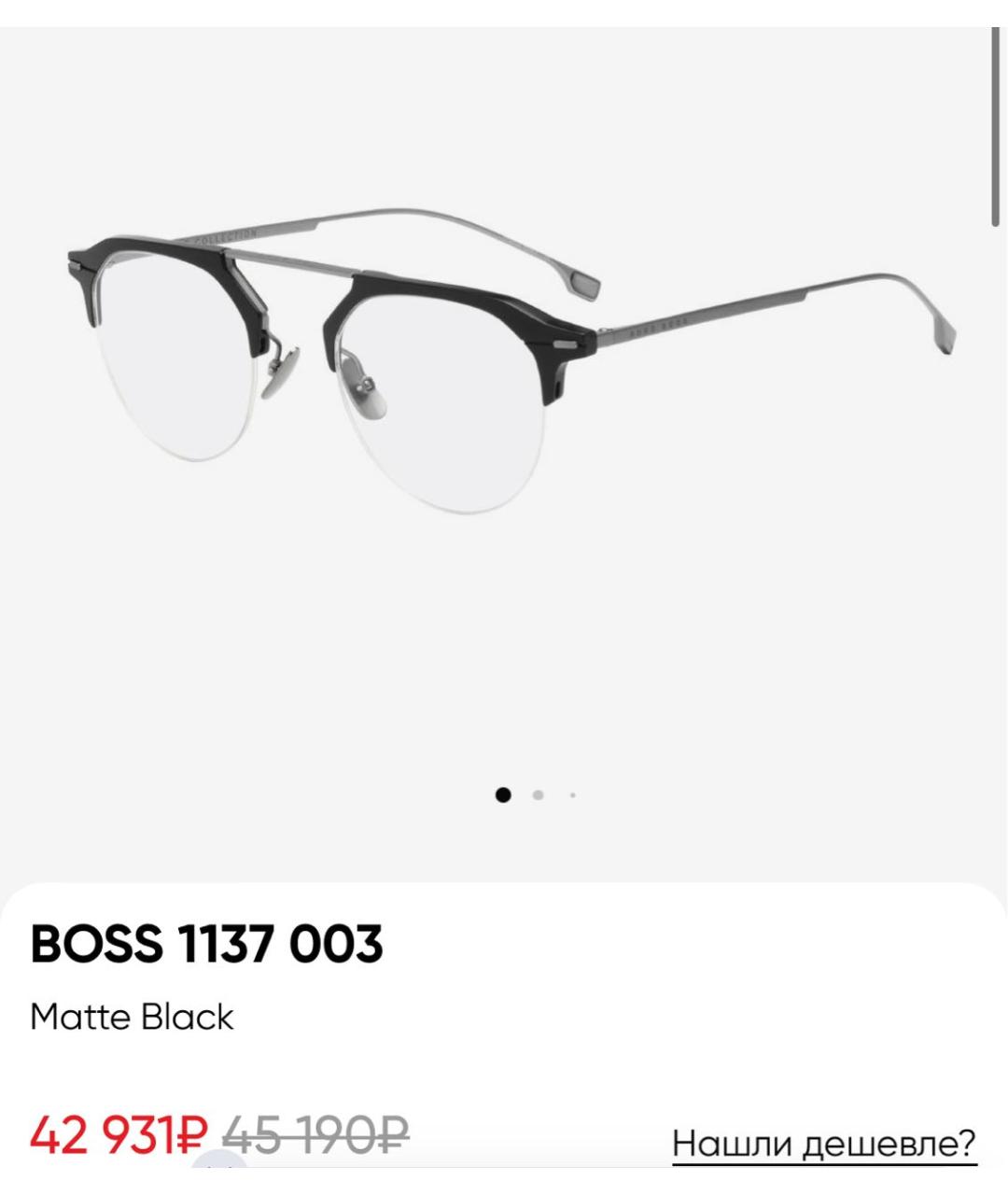The image size is (1008, 1195).
Task: Go to the second image indicator dot
Action: click(x=538, y=795)
